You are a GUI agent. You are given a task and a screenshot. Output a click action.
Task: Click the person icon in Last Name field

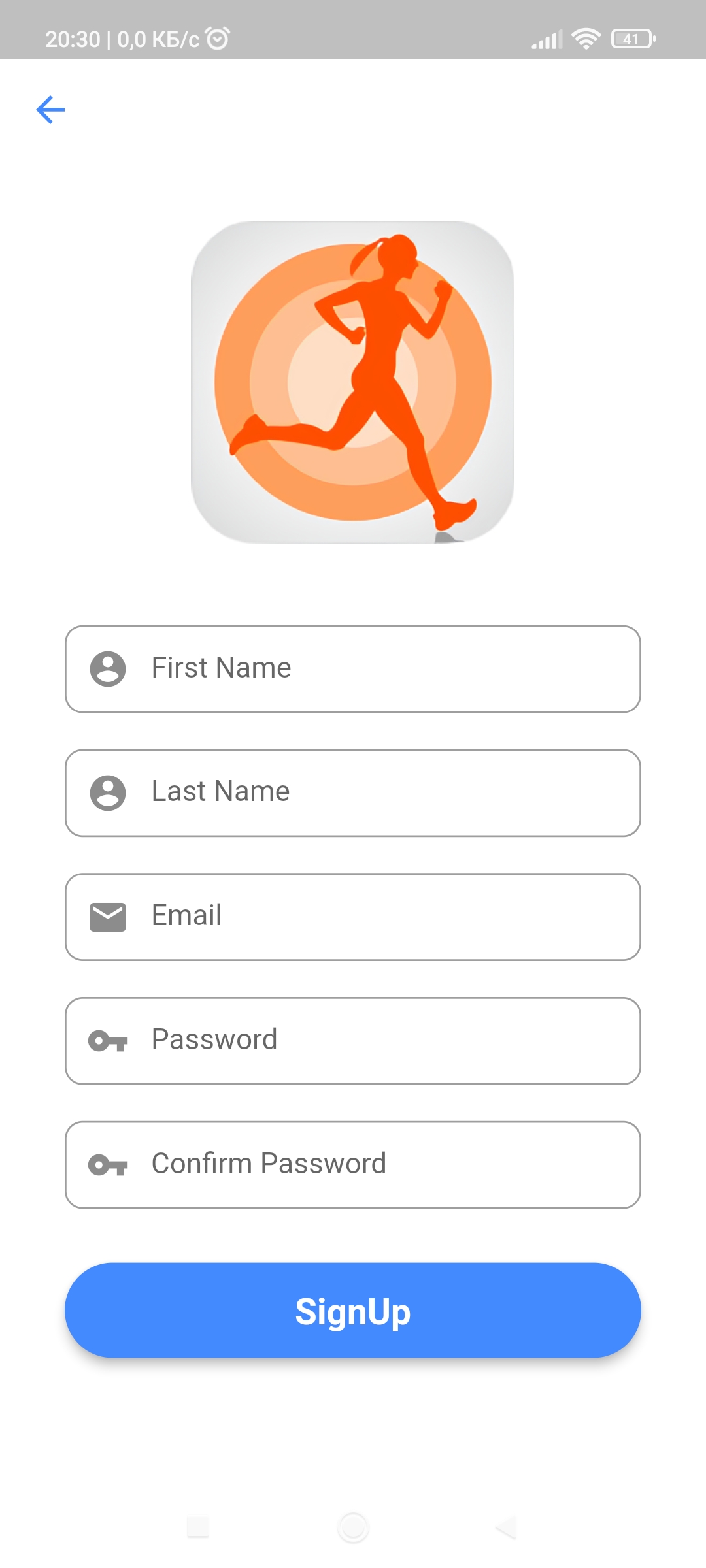click(107, 792)
